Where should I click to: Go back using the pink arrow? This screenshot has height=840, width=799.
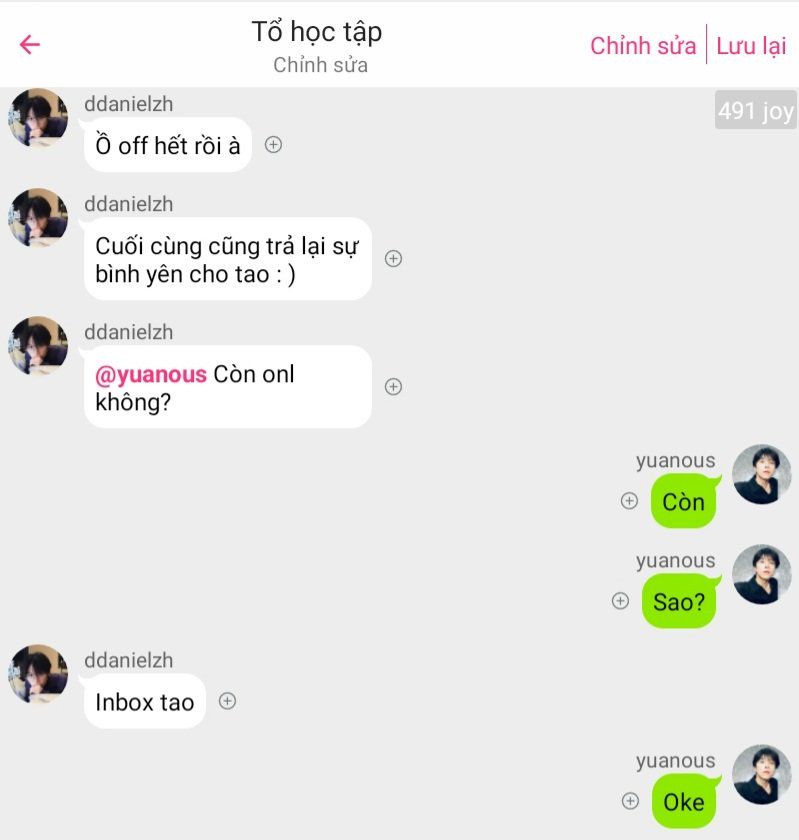click(30, 44)
